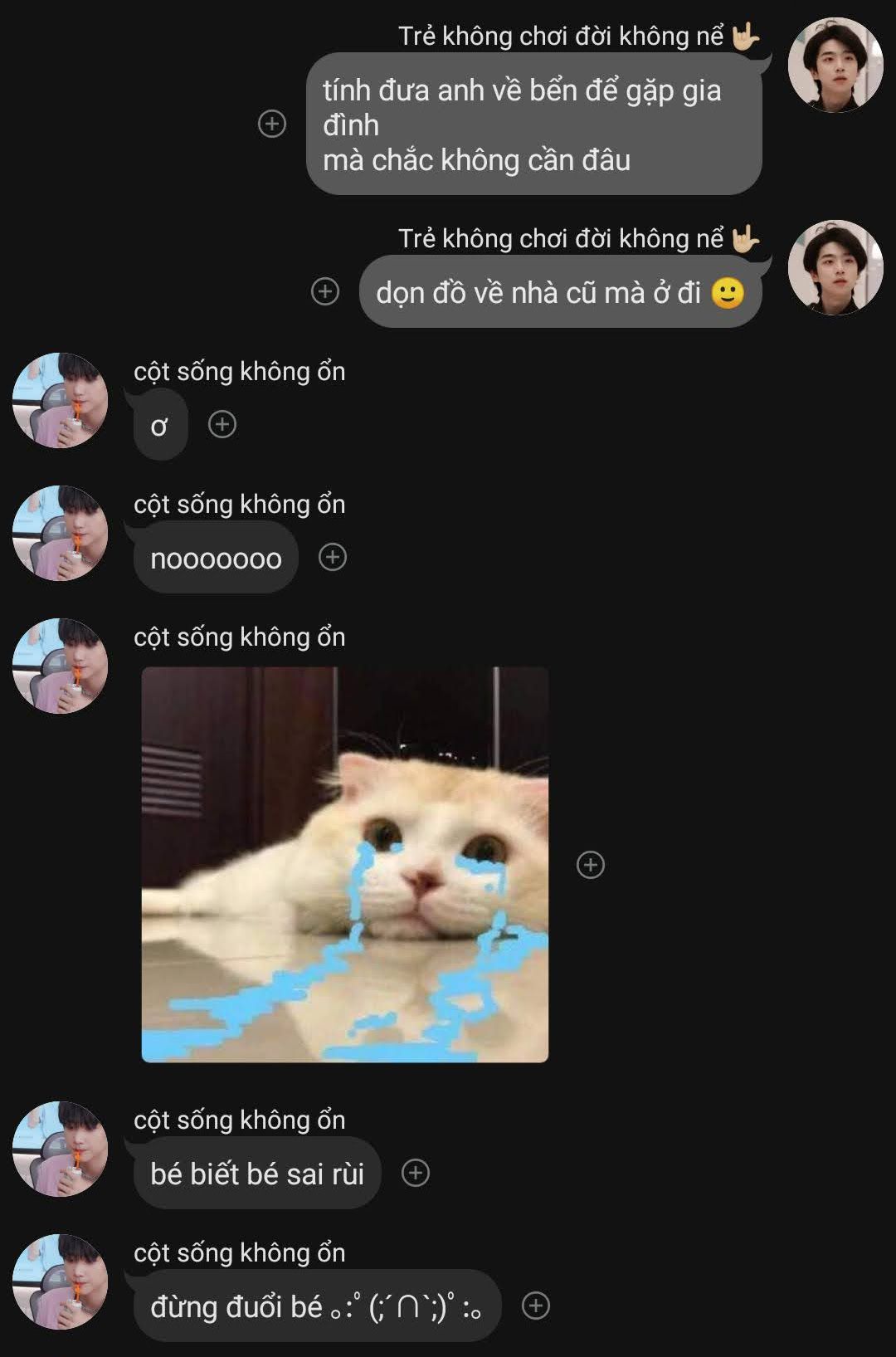Add reaction to the "đừng đuổi bé" message
The height and width of the screenshot is (1357, 896).
(536, 1306)
